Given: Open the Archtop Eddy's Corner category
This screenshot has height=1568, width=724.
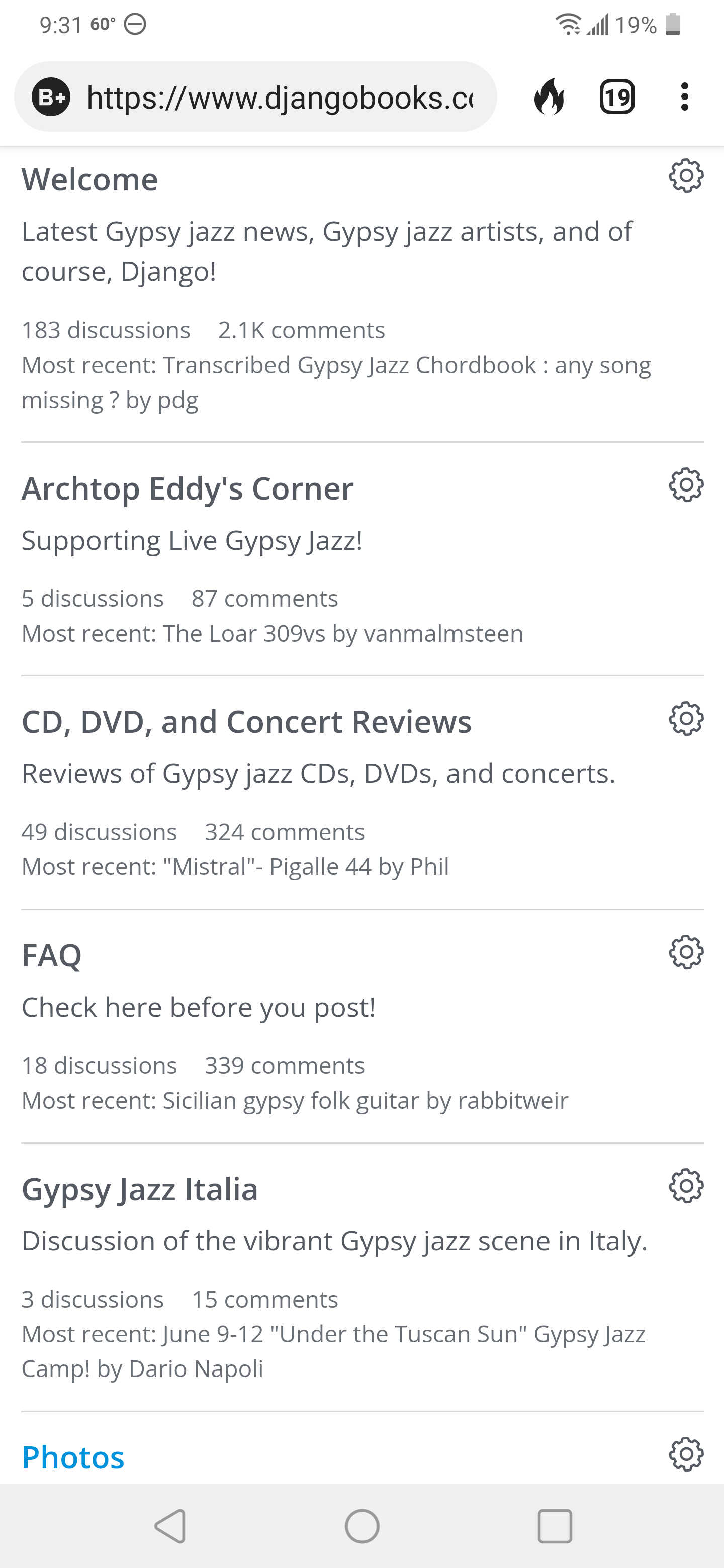Looking at the screenshot, I should coord(188,489).
